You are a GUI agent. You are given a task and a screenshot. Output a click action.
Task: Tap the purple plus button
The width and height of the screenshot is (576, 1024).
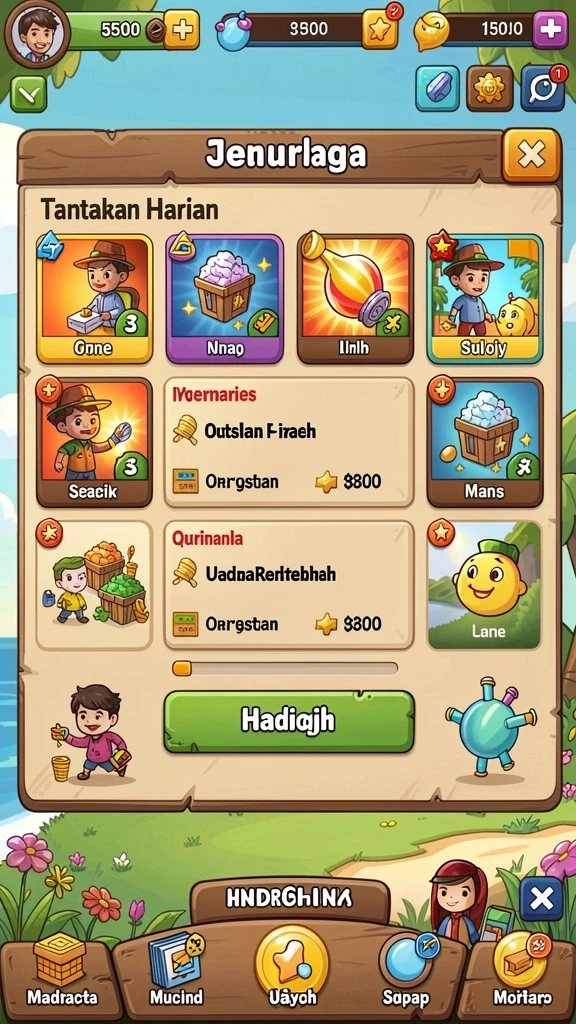(x=550, y=29)
